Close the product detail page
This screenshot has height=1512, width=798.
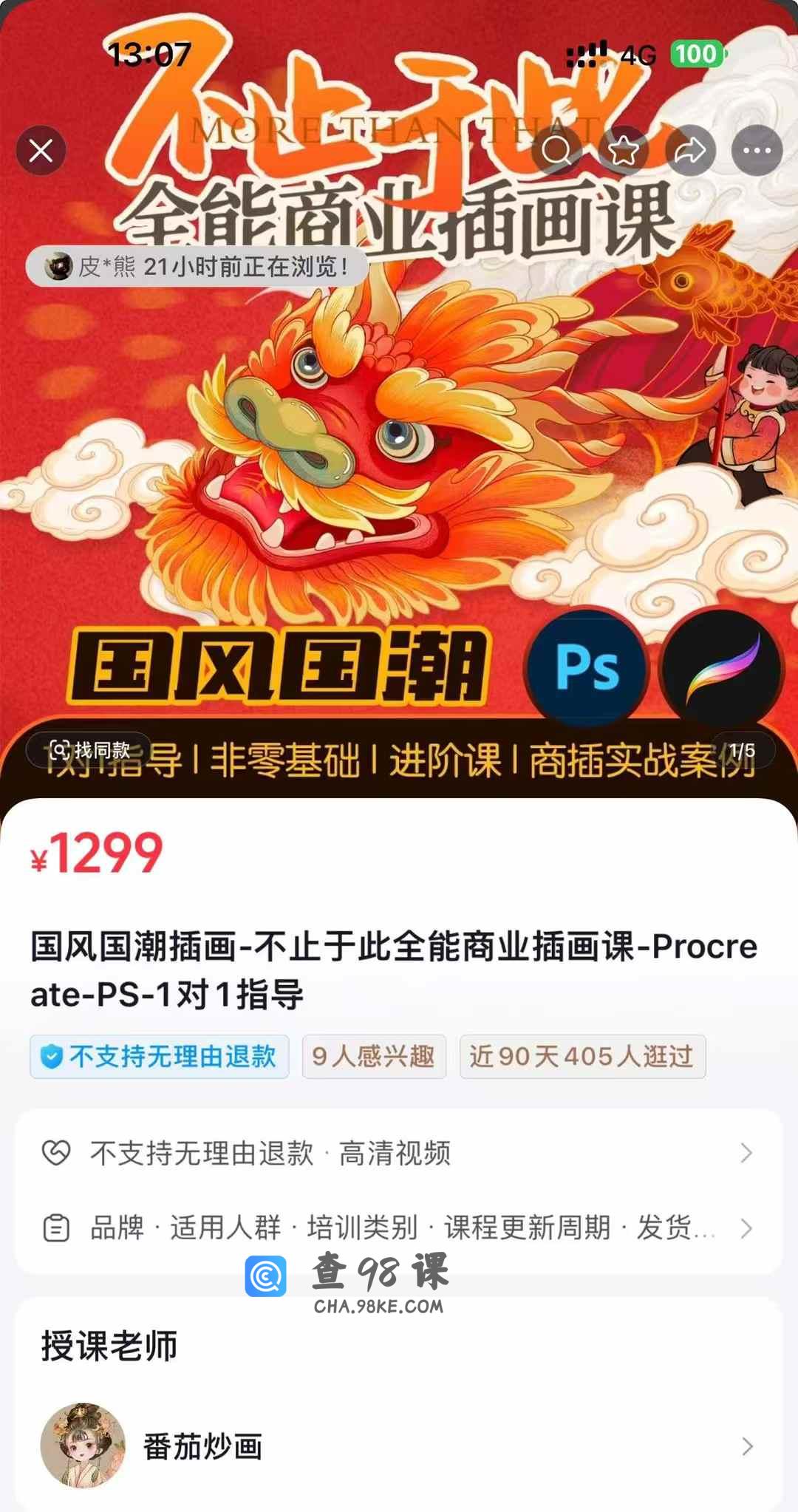(x=41, y=151)
